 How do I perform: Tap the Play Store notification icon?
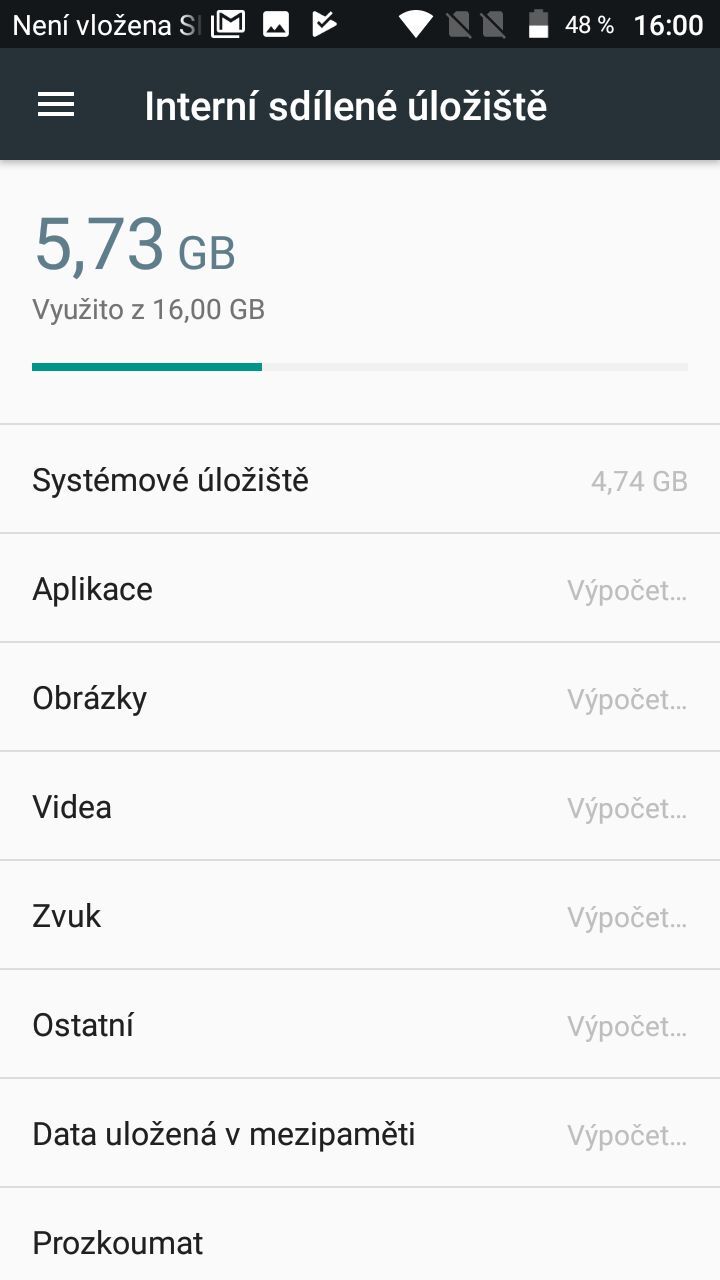(x=324, y=23)
